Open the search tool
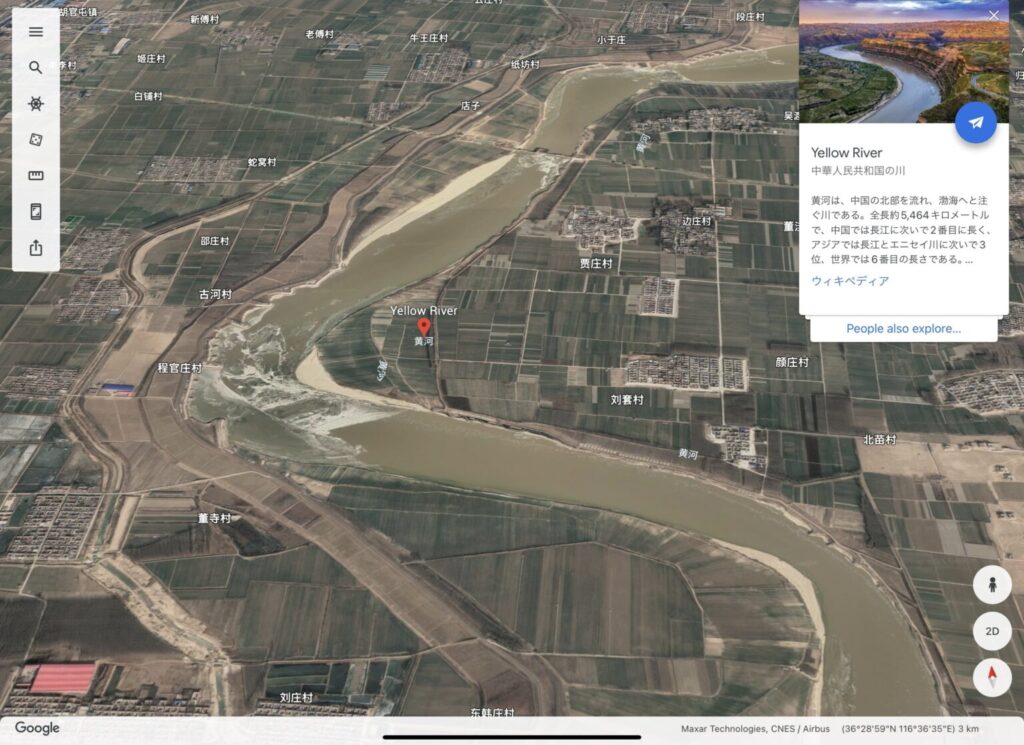The height and width of the screenshot is (745, 1024). [x=36, y=68]
